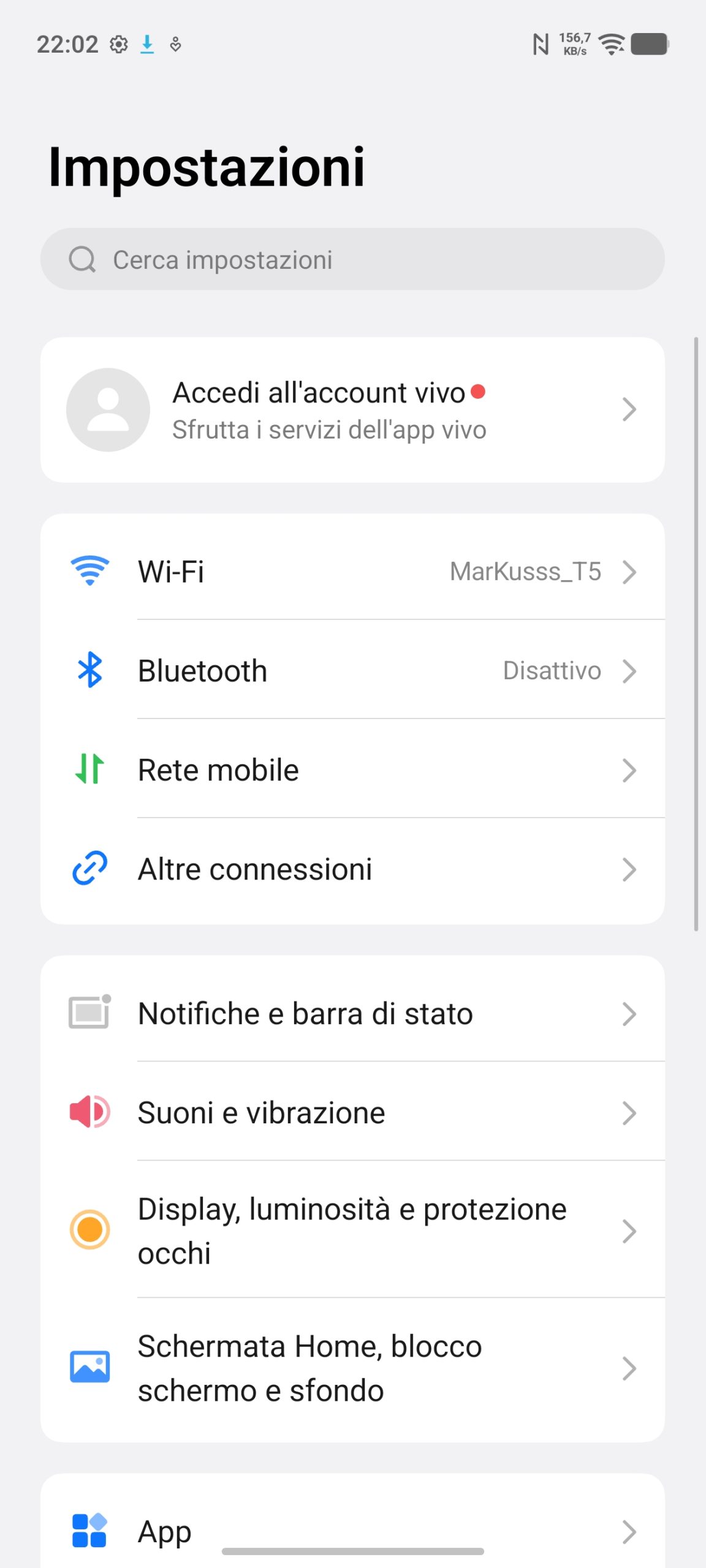The width and height of the screenshot is (706, 1568).
Task: Open Accedi all'account vivo
Action: 352,410
